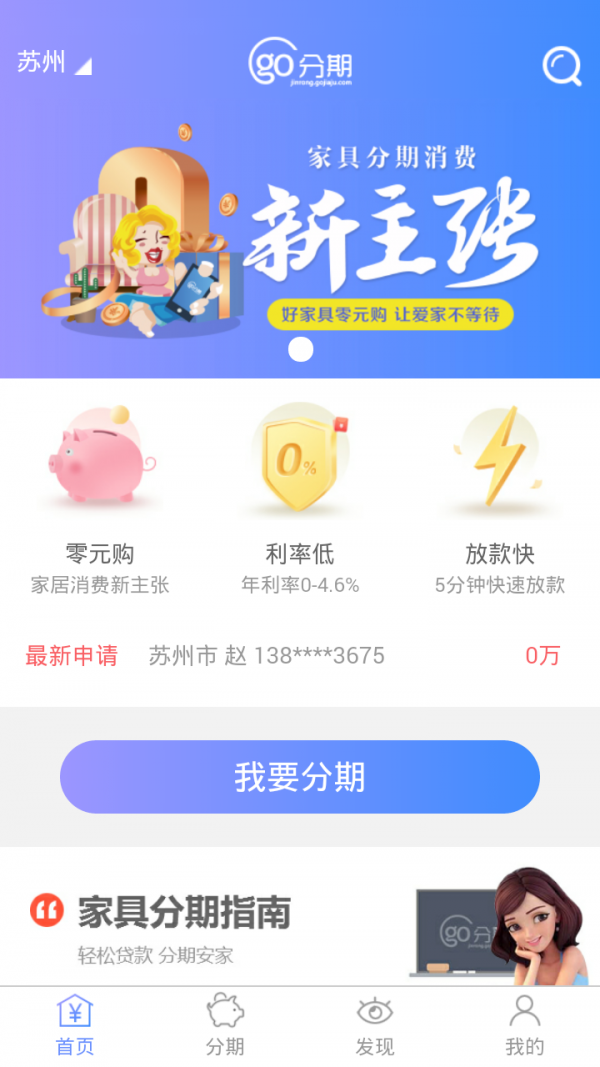Image resolution: width=600 pixels, height=1067 pixels.
Task: Open the 家具分期消费 新主张 banner
Action: pyautogui.click(x=300, y=231)
